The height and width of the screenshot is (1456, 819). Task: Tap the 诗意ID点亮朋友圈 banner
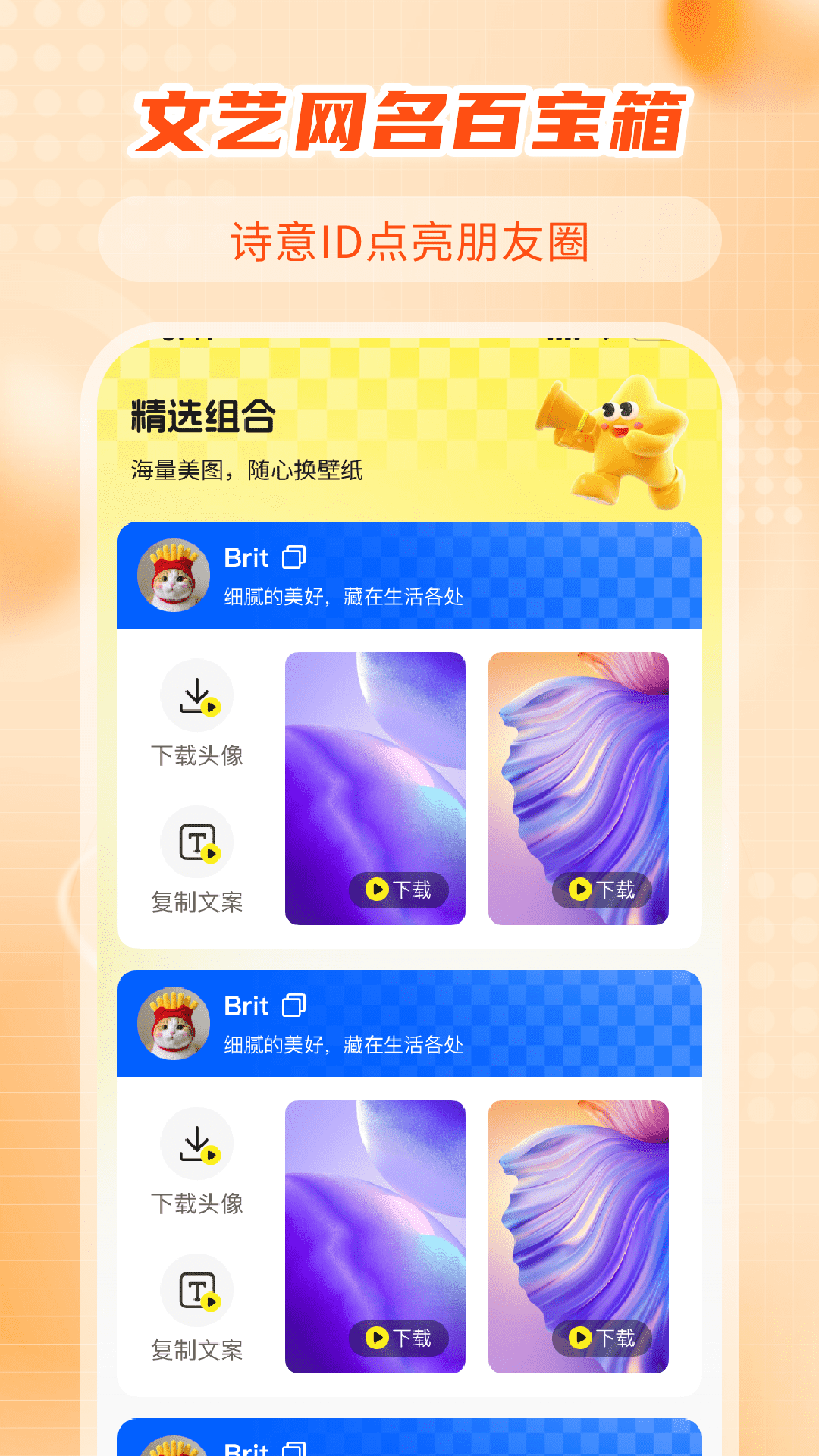pyautogui.click(x=409, y=241)
